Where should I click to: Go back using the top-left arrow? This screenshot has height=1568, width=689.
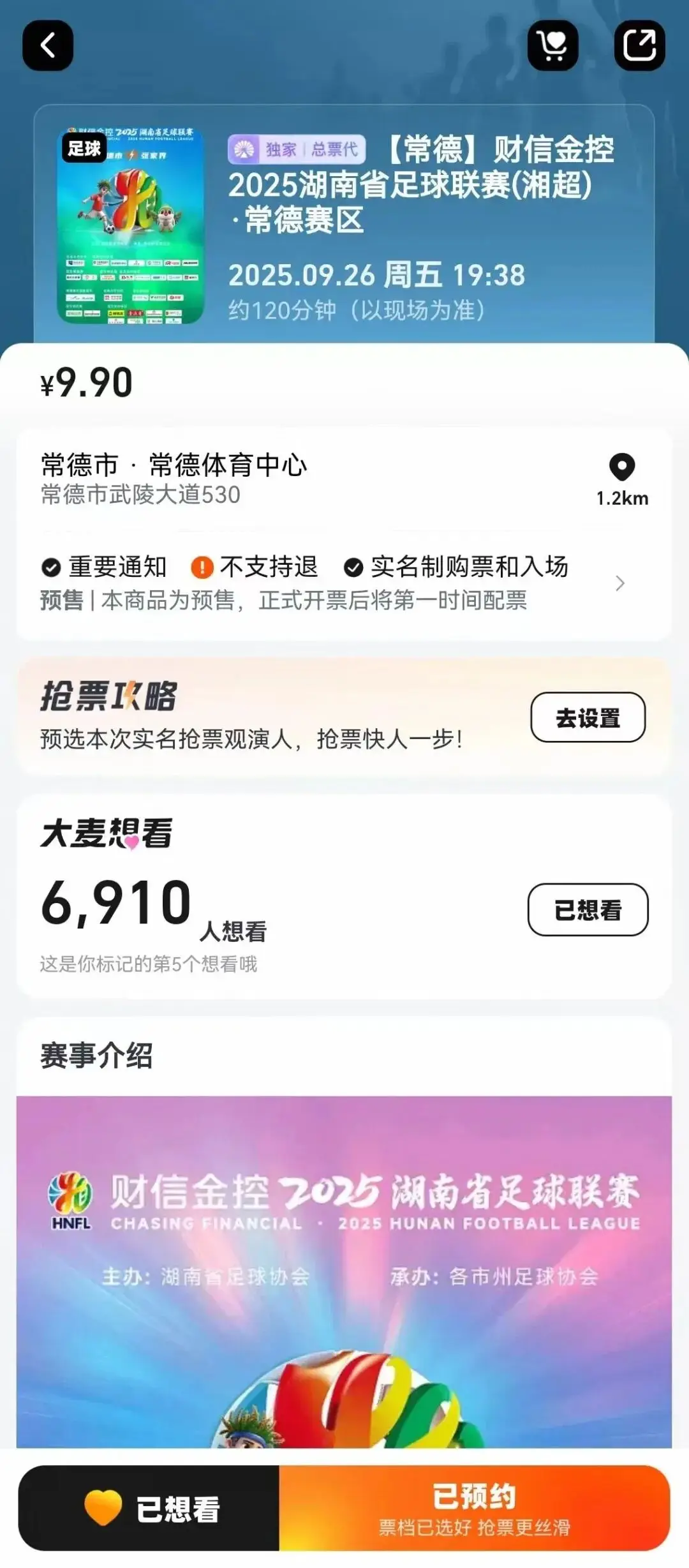point(48,45)
